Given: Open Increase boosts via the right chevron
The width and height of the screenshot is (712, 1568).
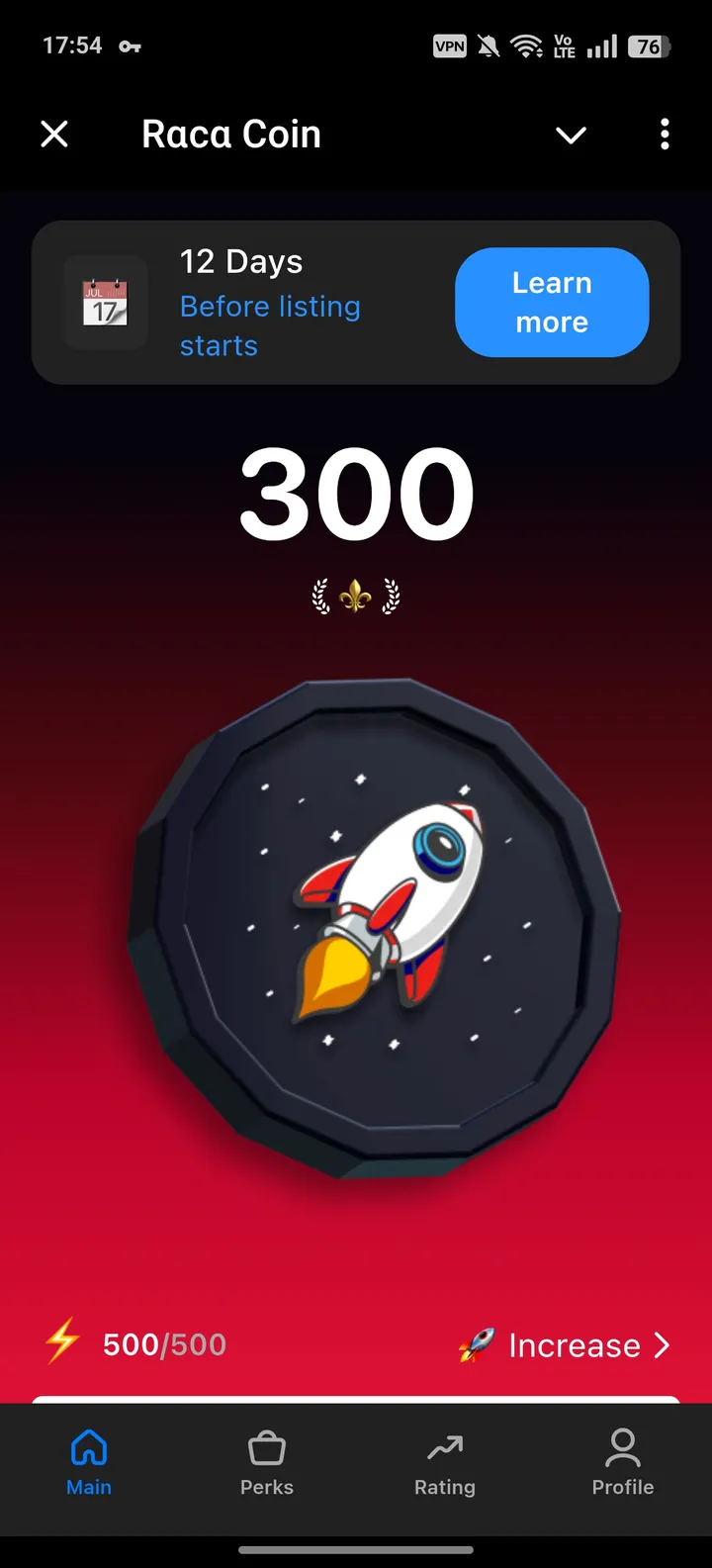Looking at the screenshot, I should [661, 1344].
